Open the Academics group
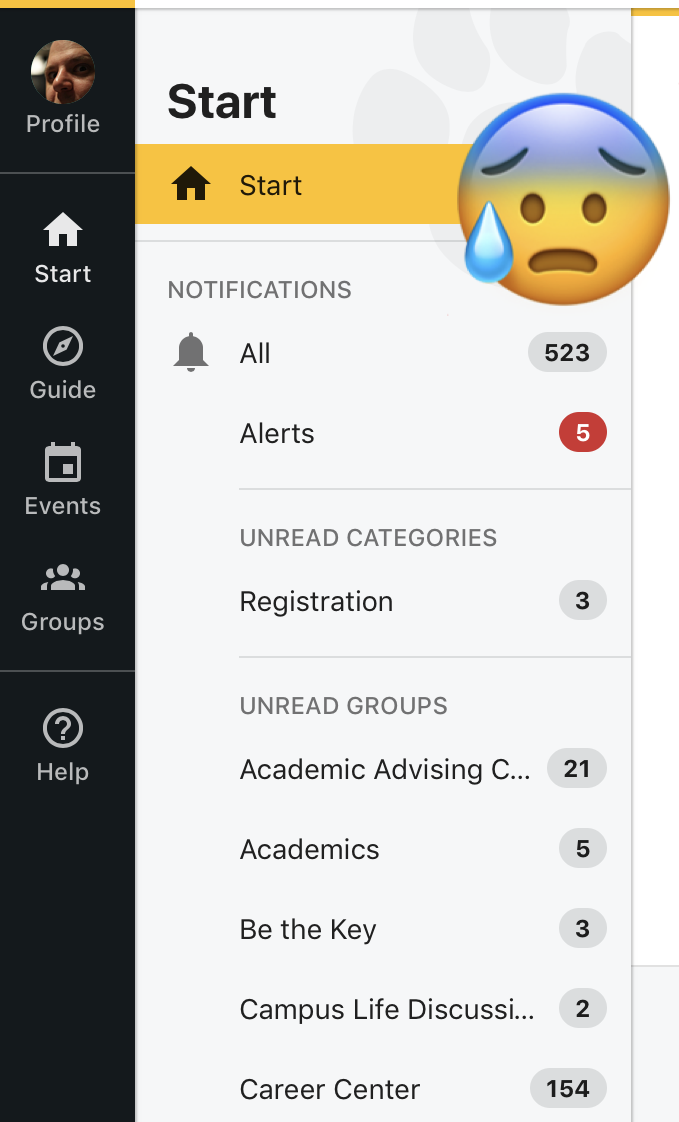Image resolution: width=679 pixels, height=1122 pixels. point(310,850)
